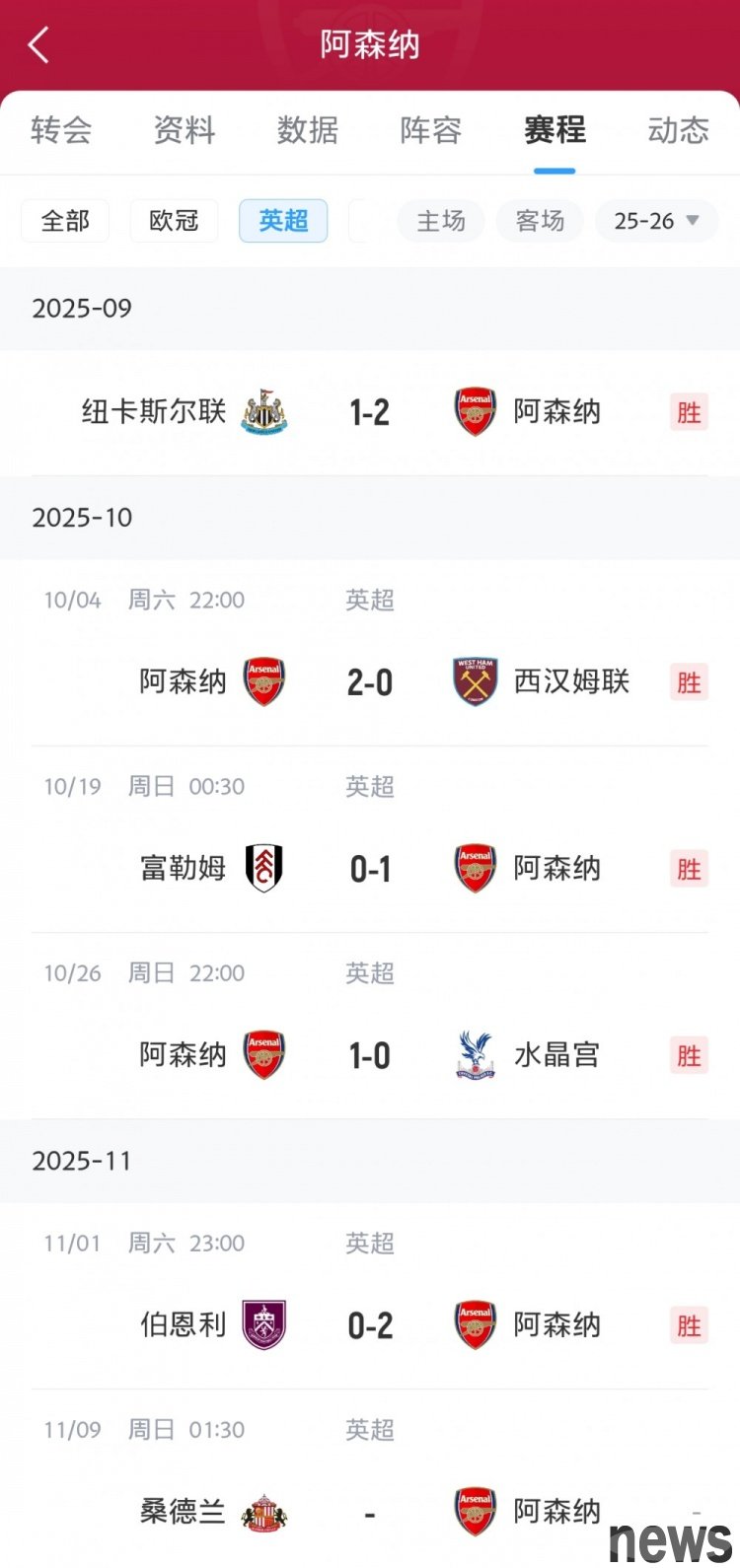Open the 数据 tab
Screen dimensions: 740x1568
coord(308,130)
